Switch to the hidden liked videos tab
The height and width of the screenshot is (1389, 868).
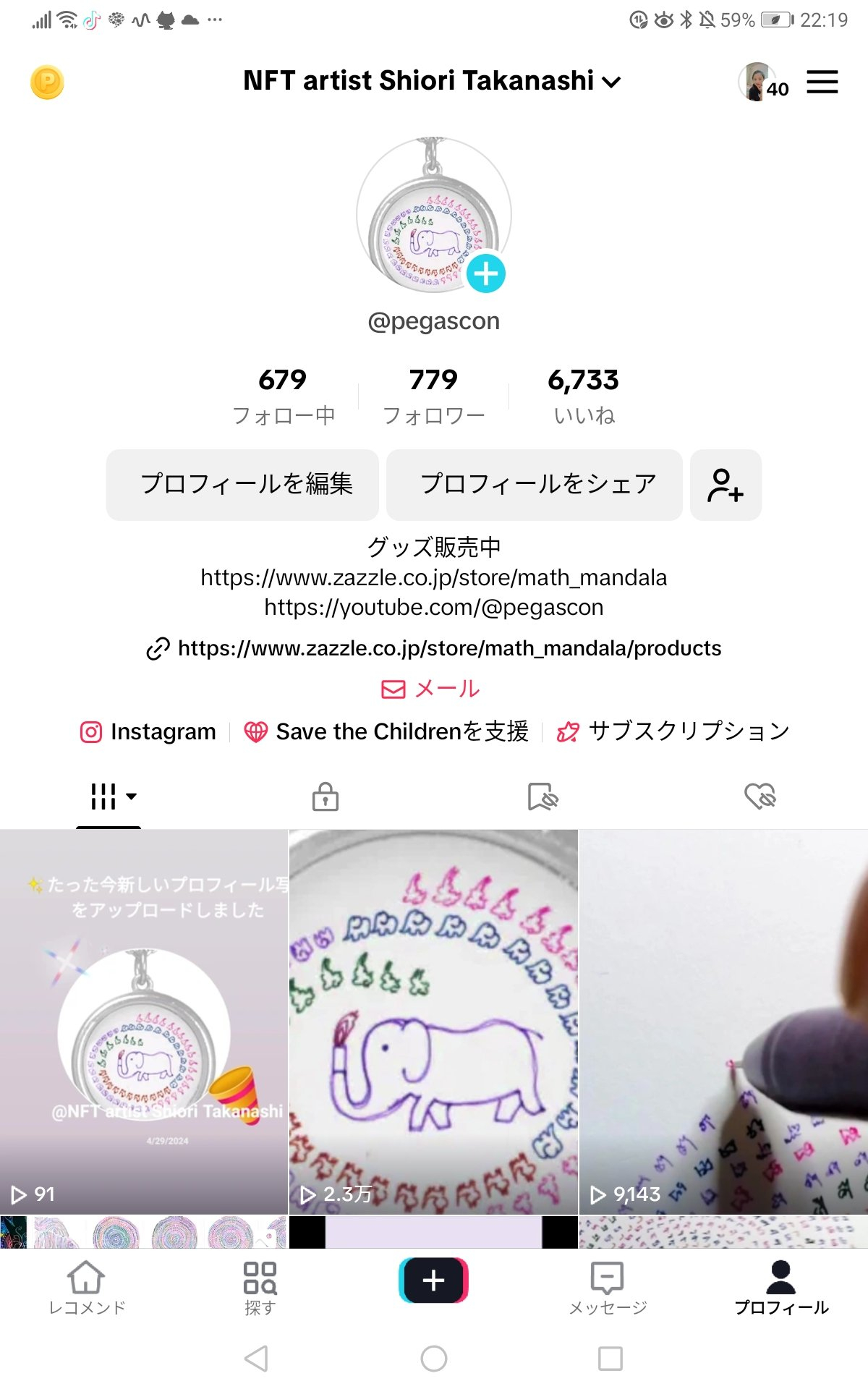pos(759,796)
